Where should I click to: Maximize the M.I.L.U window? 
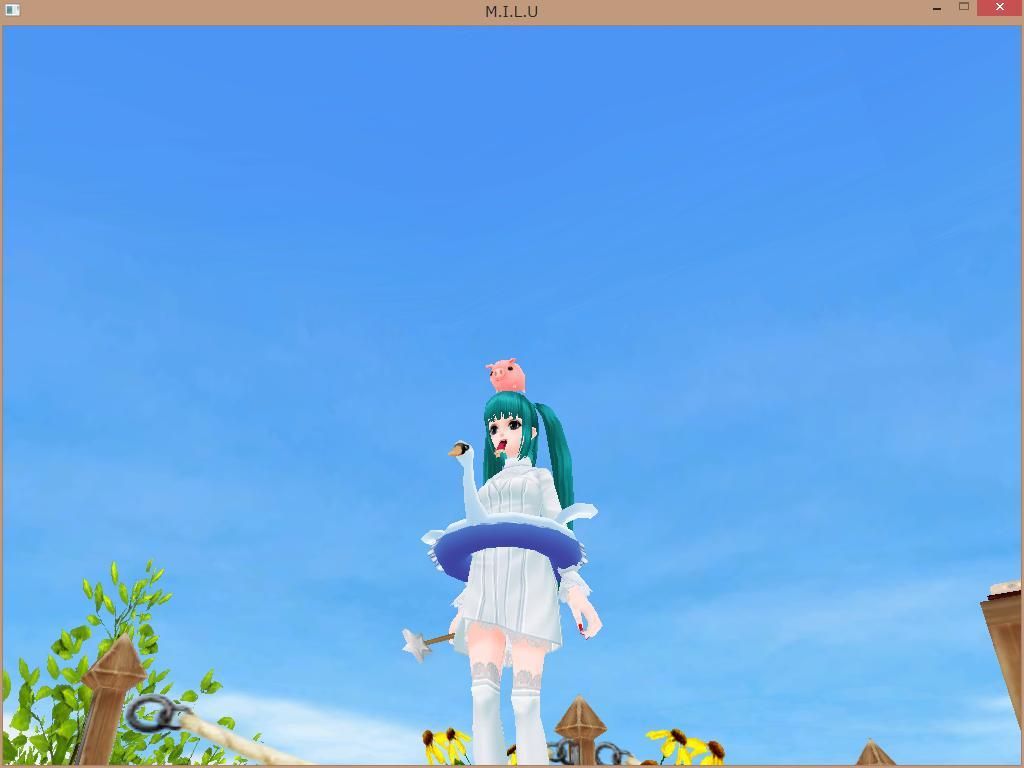click(x=964, y=7)
